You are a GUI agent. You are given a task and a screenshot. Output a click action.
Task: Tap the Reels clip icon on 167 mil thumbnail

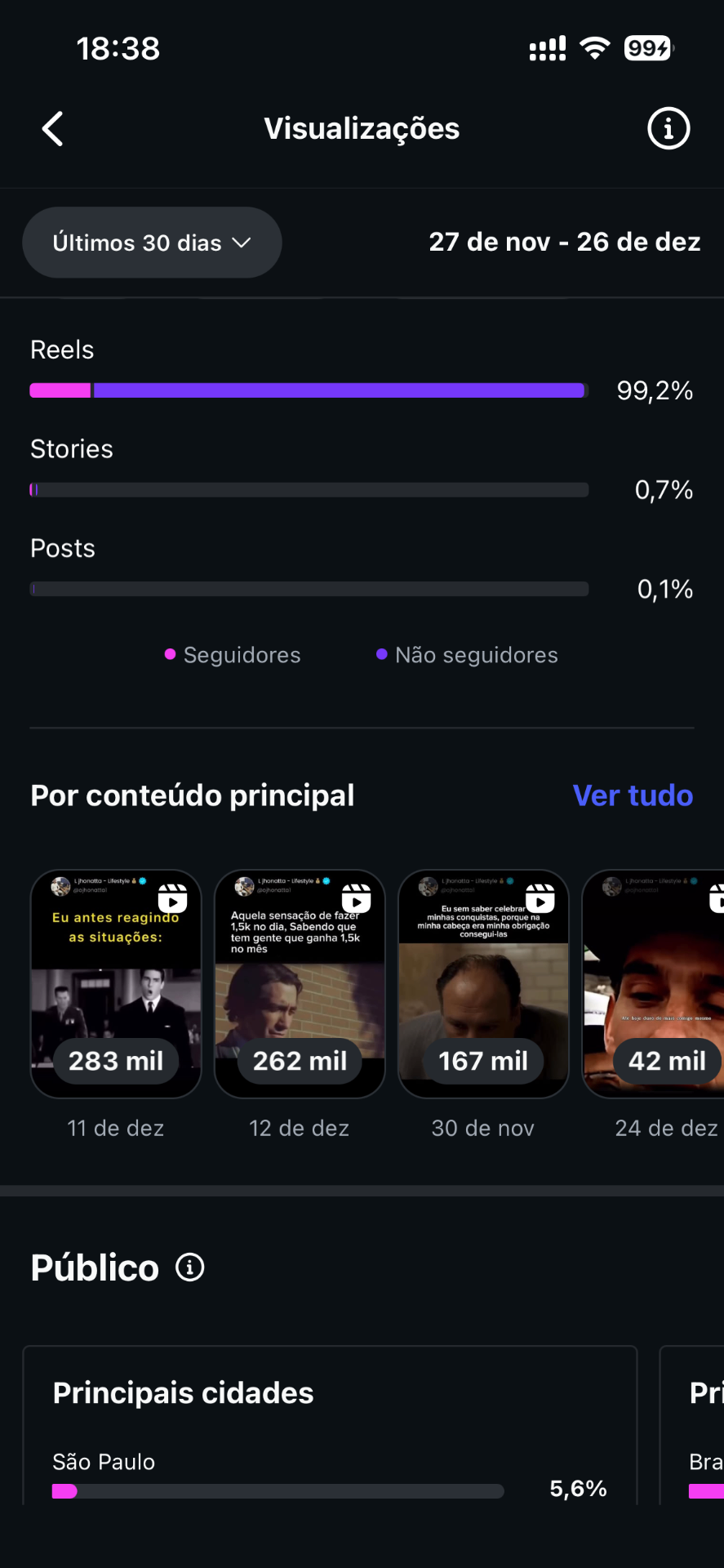[540, 900]
